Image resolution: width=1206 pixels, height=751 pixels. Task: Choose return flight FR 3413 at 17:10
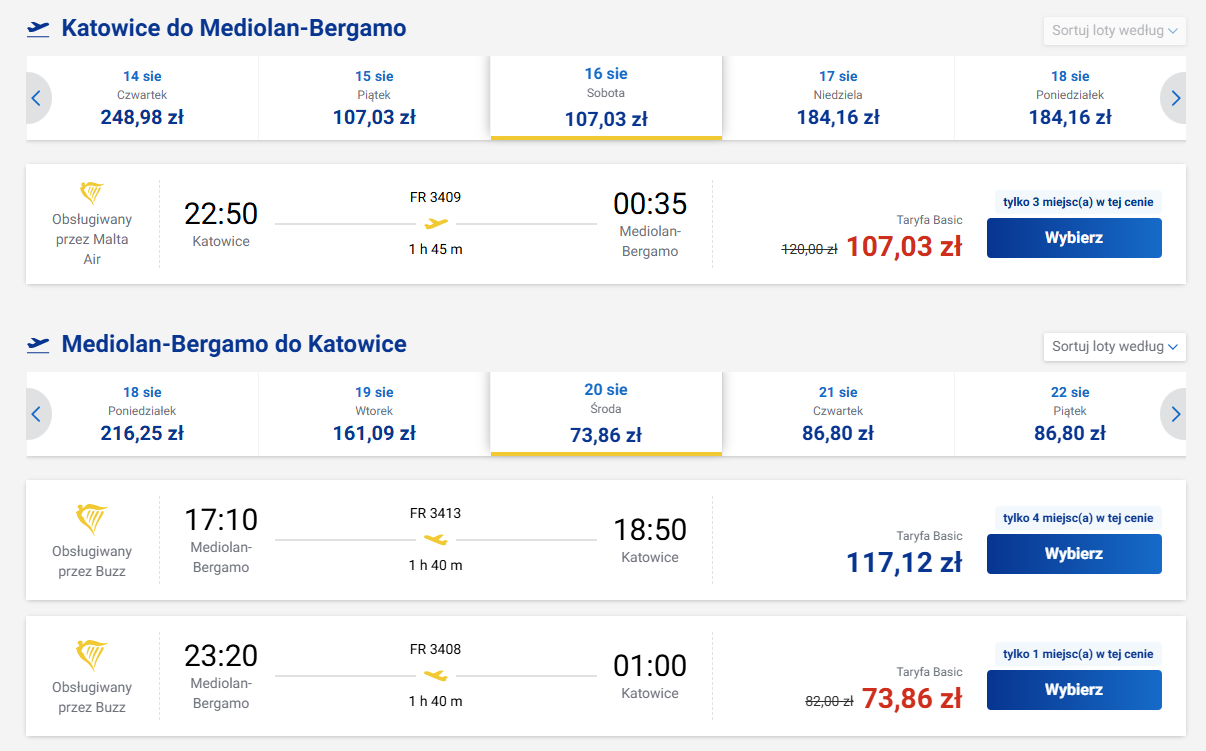[1074, 554]
